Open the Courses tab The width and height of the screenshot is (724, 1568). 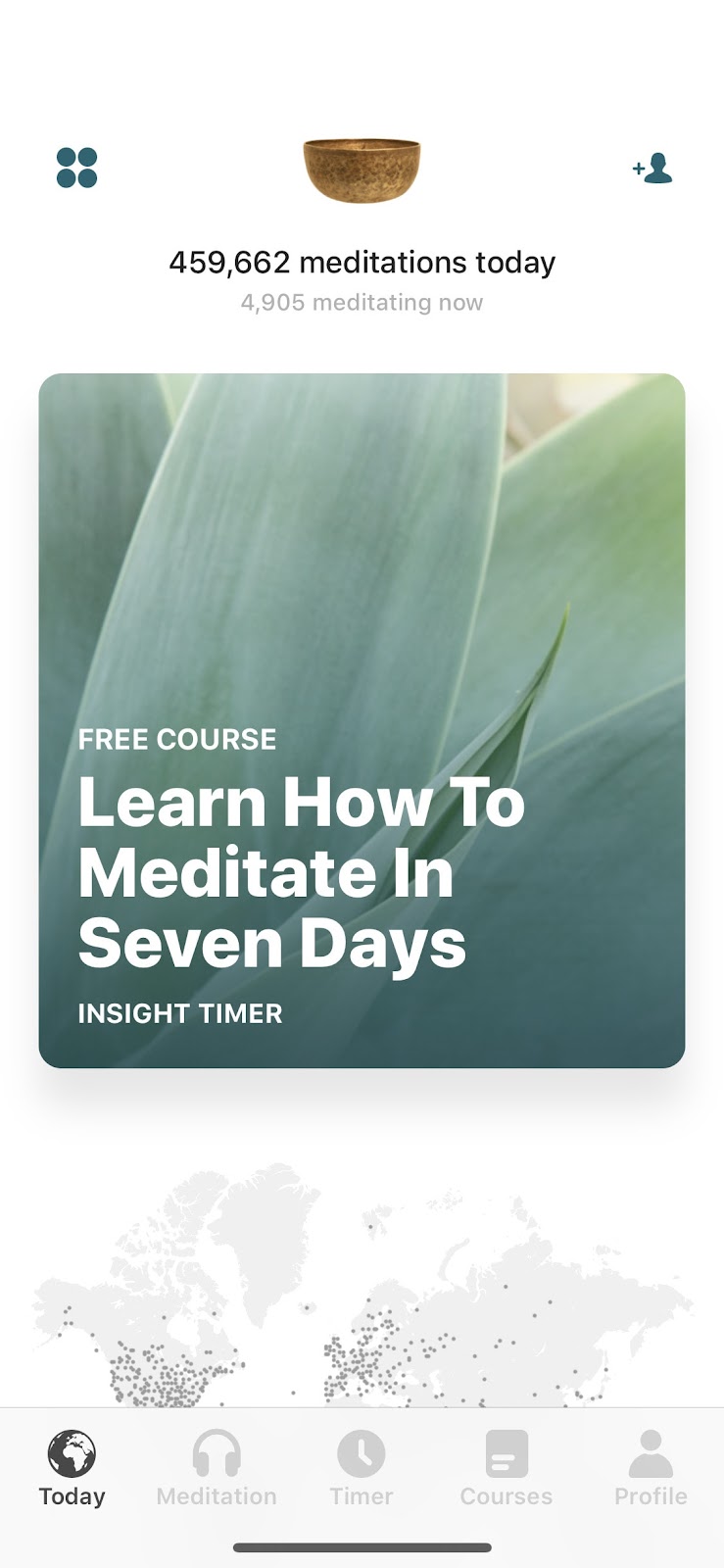click(x=507, y=1467)
